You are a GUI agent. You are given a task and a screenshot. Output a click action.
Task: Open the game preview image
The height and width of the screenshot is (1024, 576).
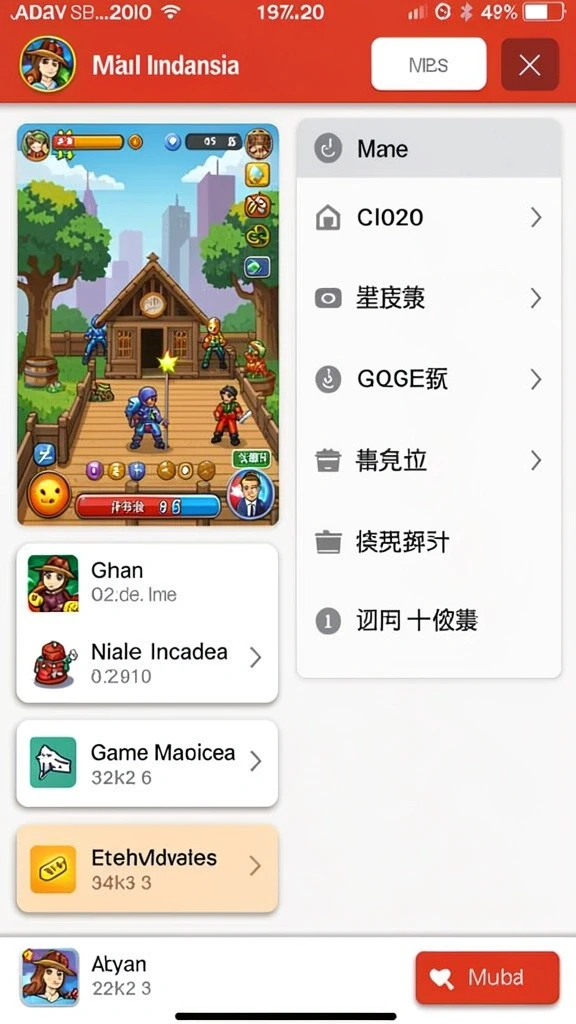[x=148, y=324]
